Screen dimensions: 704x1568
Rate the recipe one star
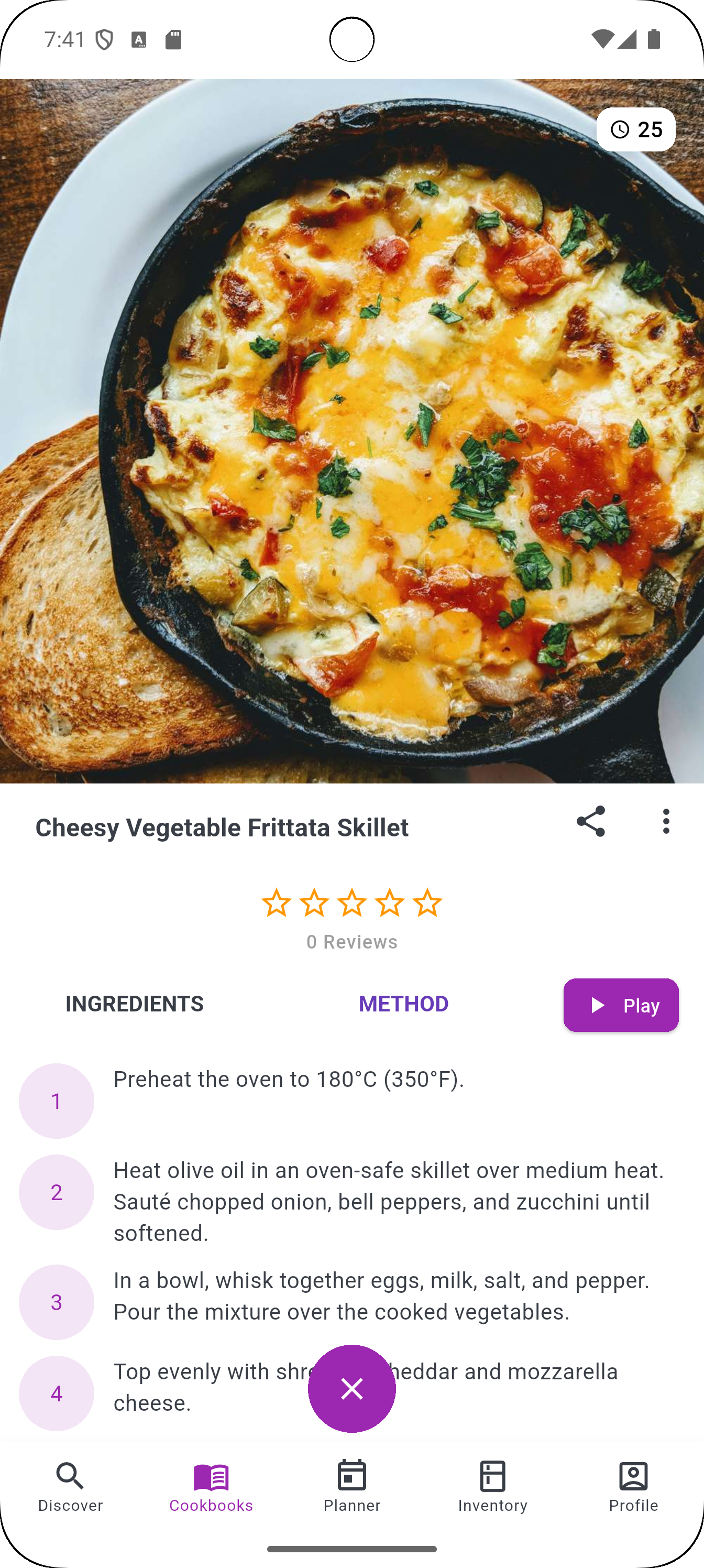276,902
